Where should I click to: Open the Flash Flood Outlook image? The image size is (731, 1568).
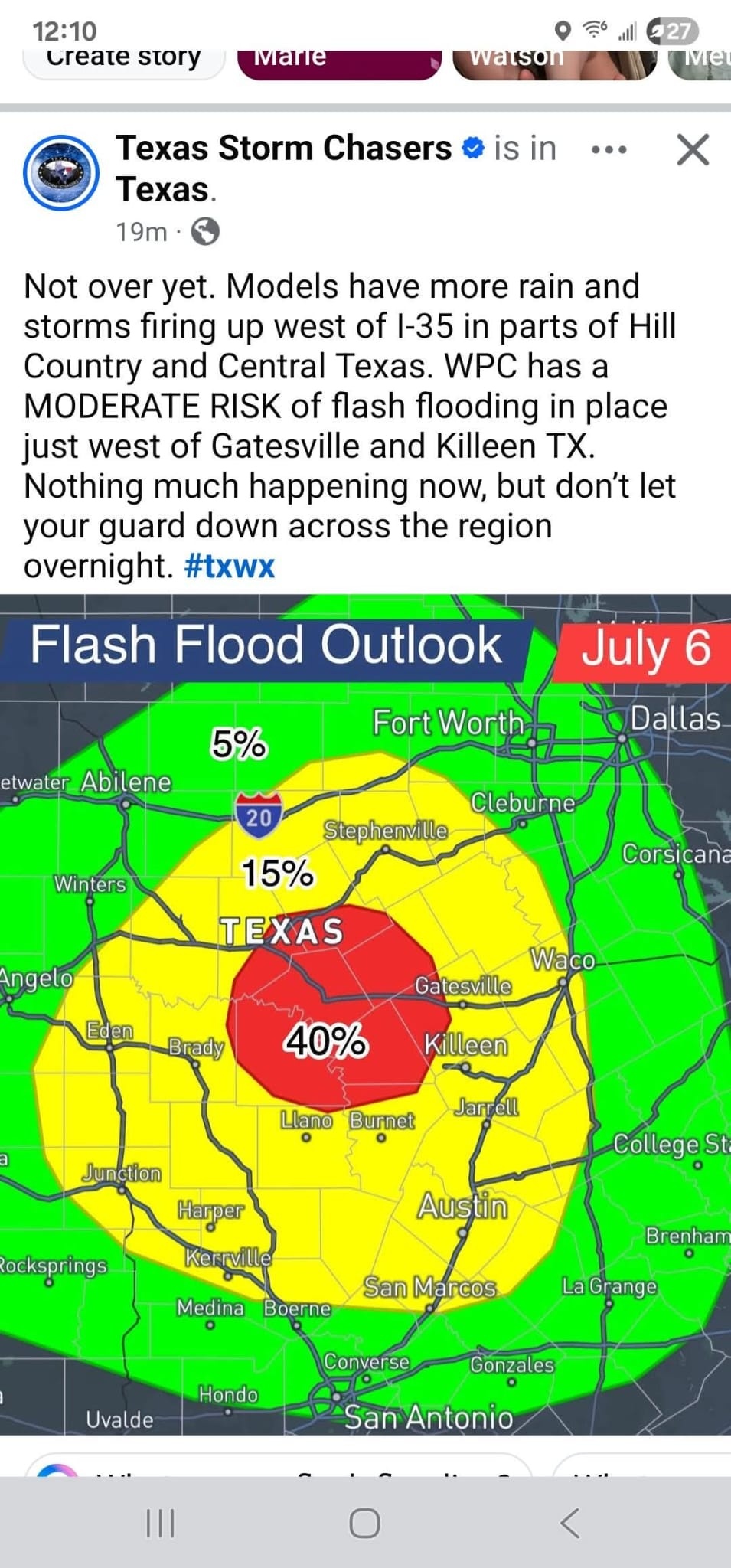pos(365,1014)
